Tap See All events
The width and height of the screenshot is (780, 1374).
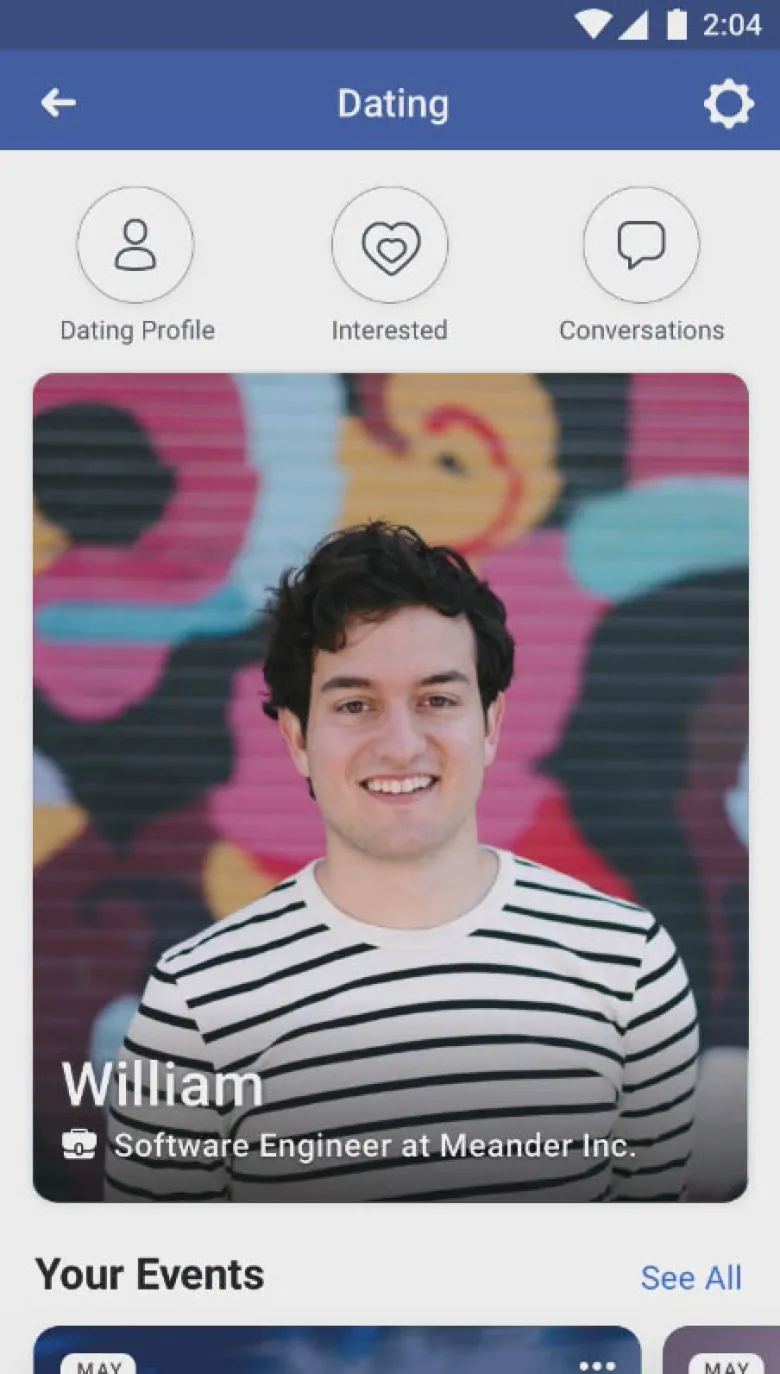pos(691,1277)
